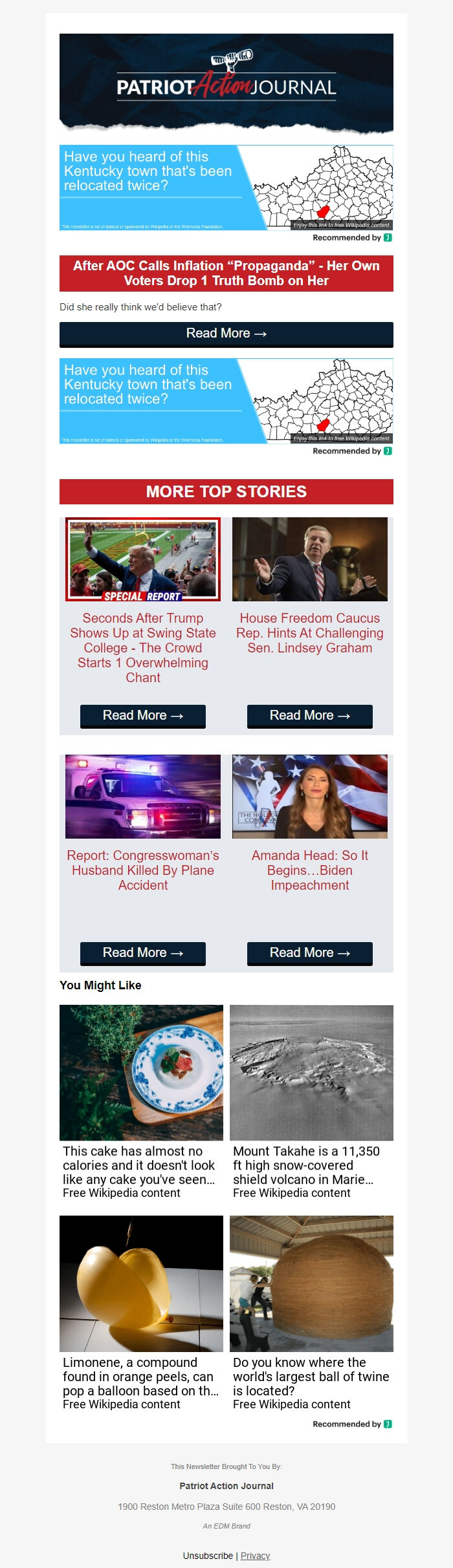Open the Privacy link in the footer
Screen dimensions: 453x1568
point(255,1555)
